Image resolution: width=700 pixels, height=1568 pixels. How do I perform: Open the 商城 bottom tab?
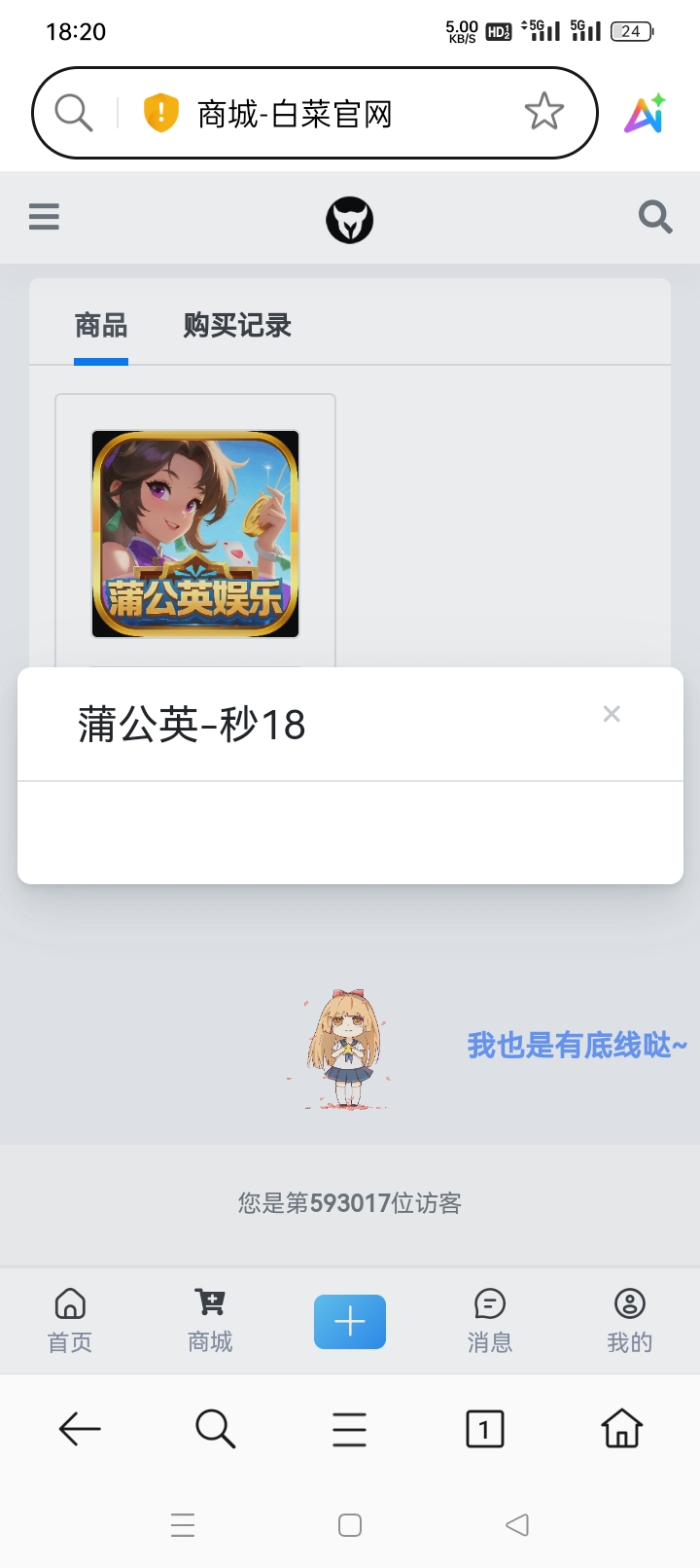coord(210,1320)
